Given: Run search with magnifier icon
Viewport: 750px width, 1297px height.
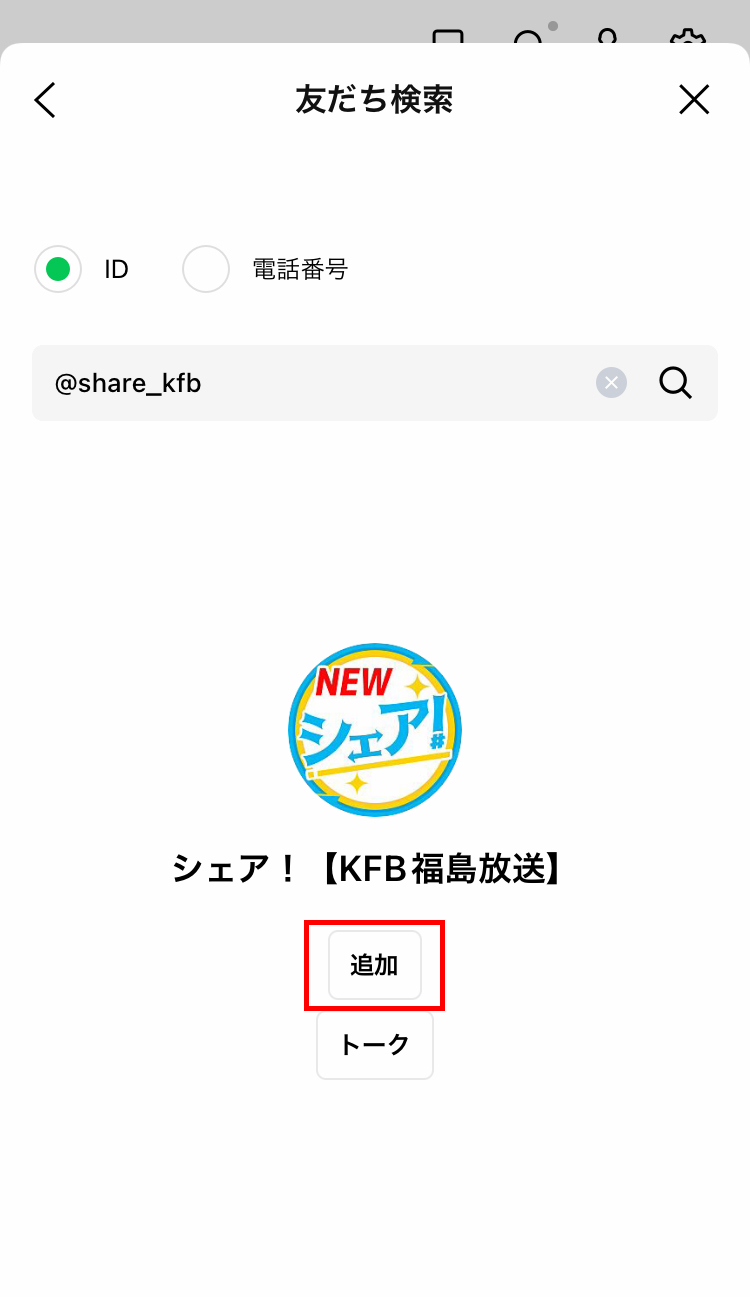Looking at the screenshot, I should [676, 383].
